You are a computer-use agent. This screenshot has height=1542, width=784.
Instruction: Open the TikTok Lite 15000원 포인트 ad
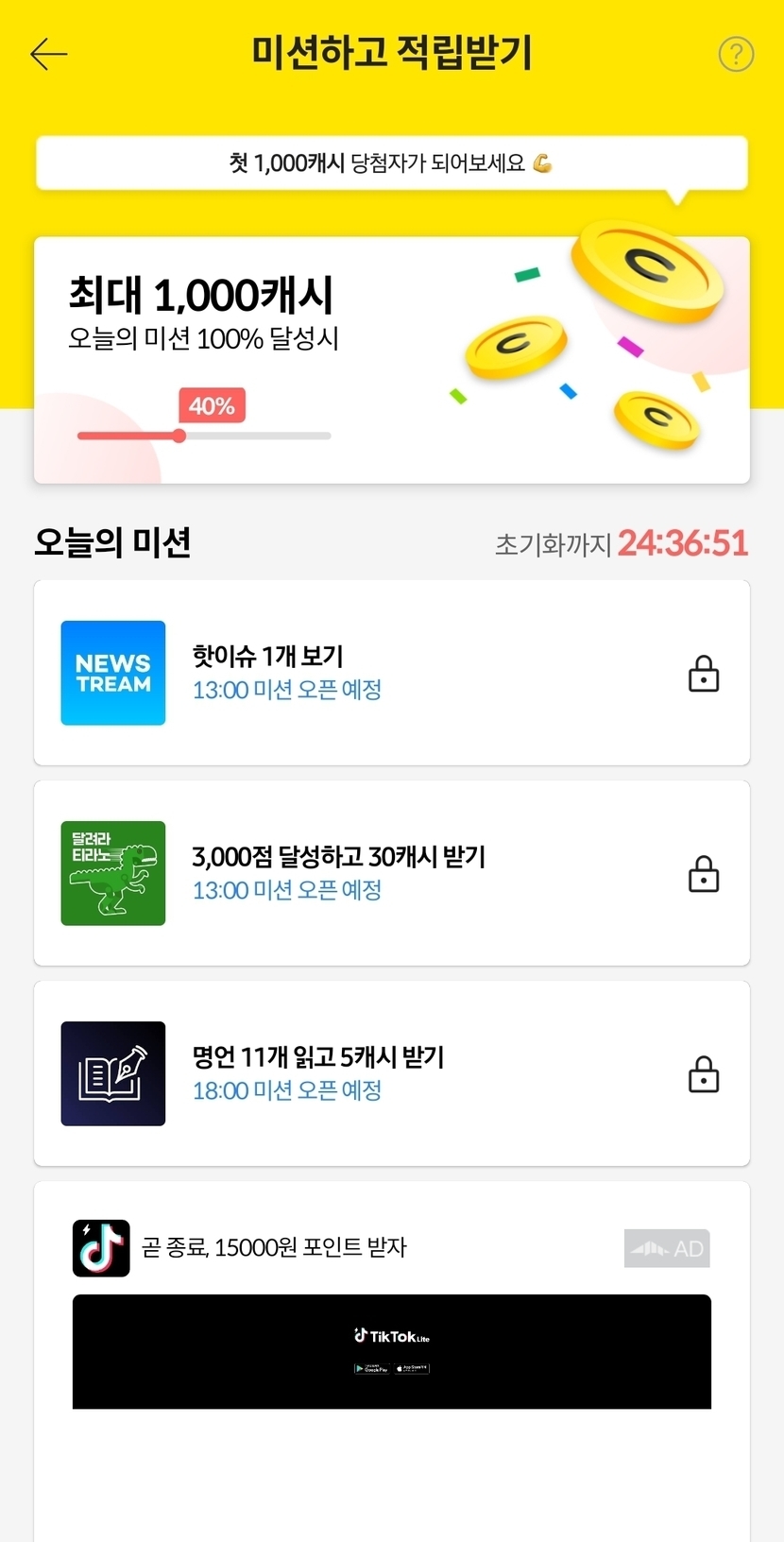(391, 1350)
